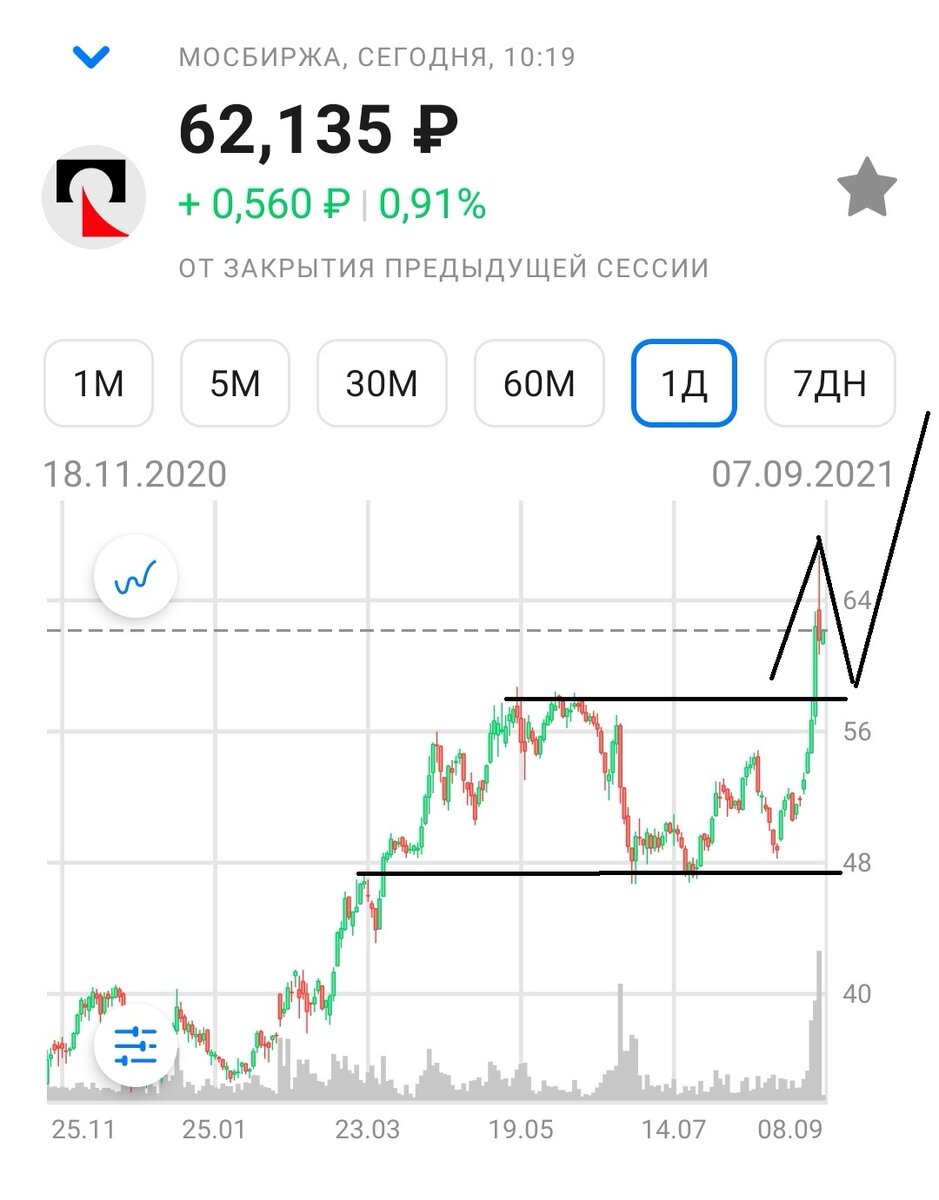The image size is (939, 1200).
Task: Switch chart to the 5М interval
Action: coord(235,383)
